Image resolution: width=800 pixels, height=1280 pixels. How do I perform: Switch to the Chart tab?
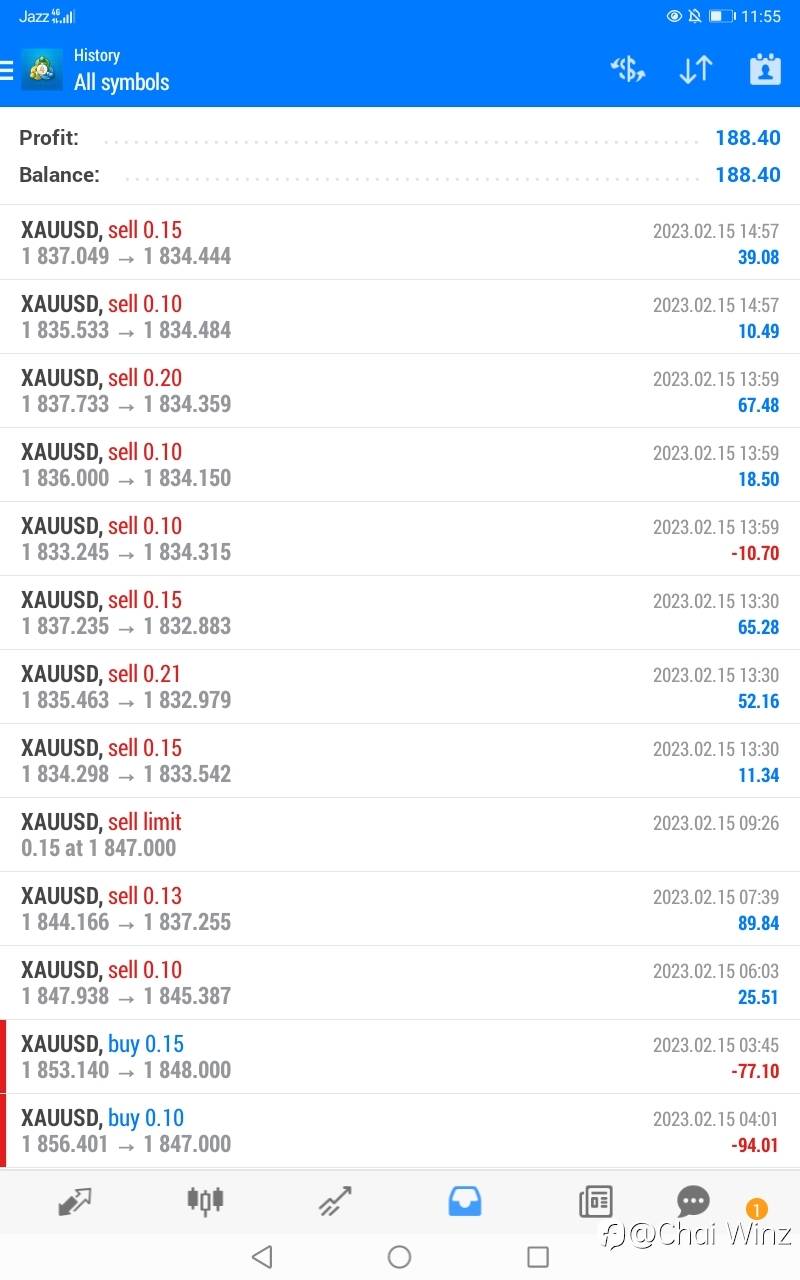point(205,1200)
